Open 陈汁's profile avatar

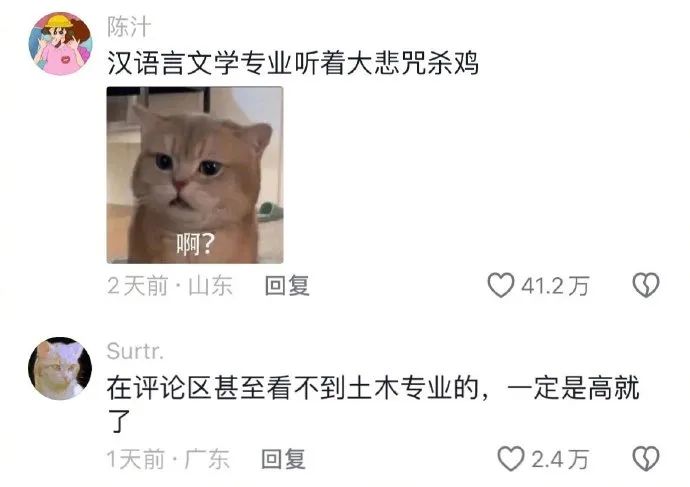pyautogui.click(x=60, y=45)
